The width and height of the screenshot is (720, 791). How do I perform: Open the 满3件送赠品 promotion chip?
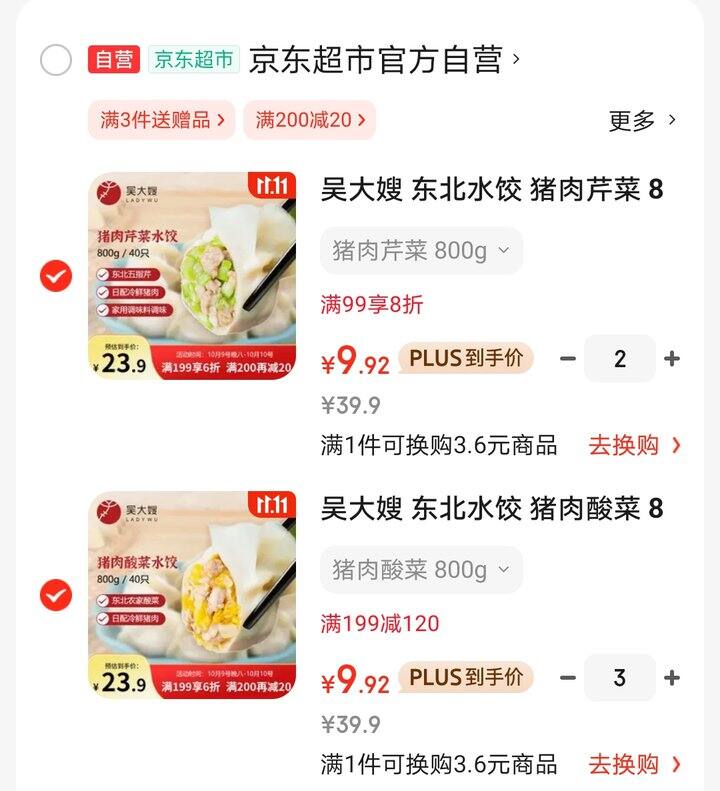161,120
